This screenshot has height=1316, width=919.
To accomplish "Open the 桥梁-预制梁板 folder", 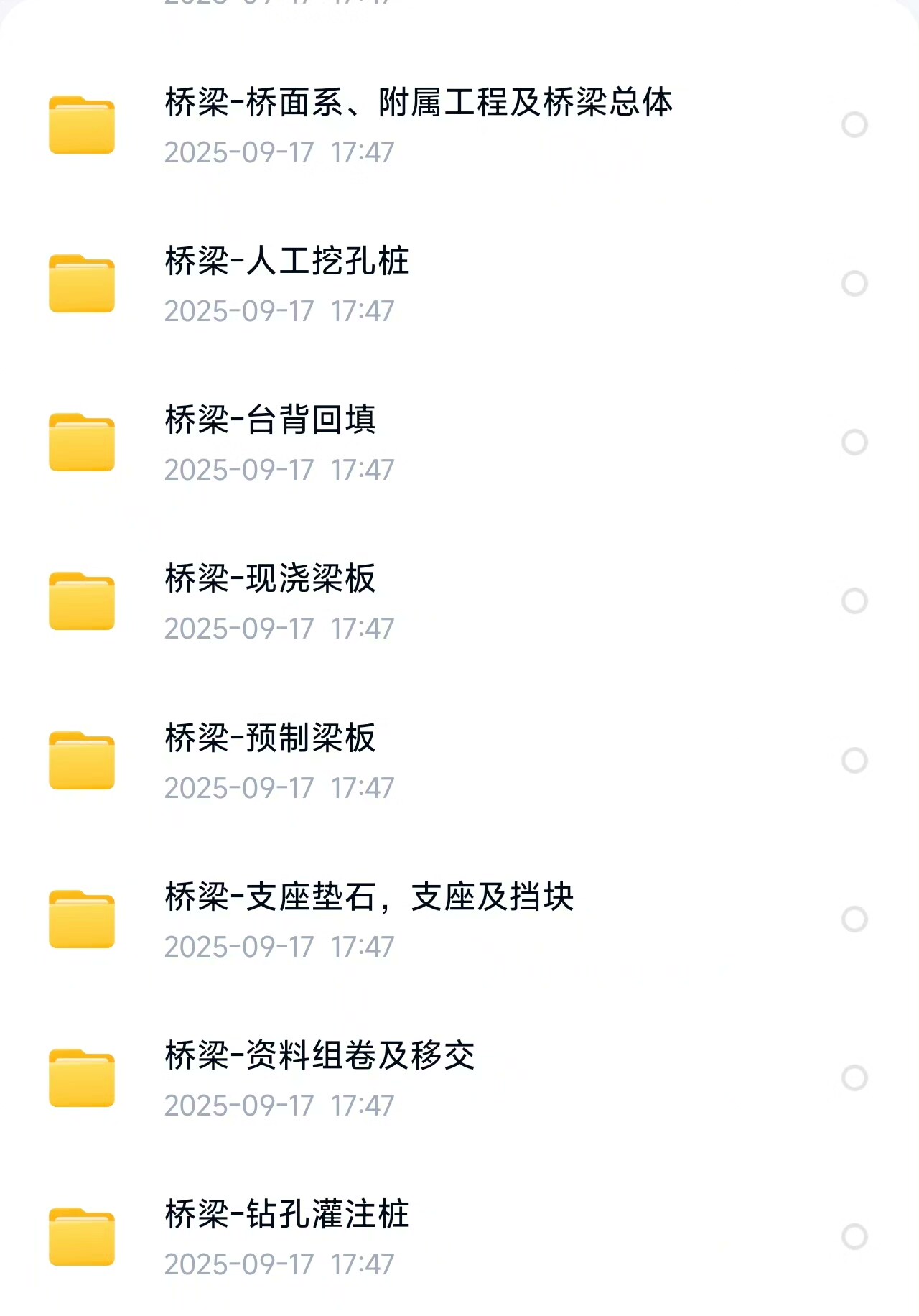I will [x=270, y=738].
